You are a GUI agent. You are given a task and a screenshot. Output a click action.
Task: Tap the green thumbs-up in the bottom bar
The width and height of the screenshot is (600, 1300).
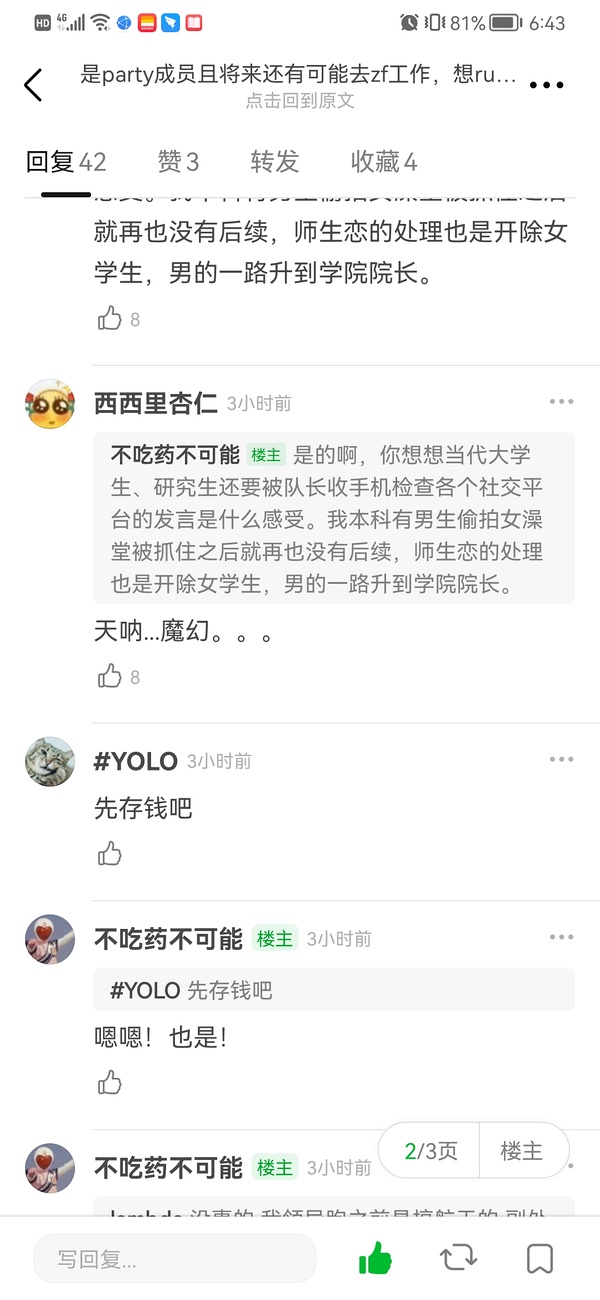(x=375, y=1258)
